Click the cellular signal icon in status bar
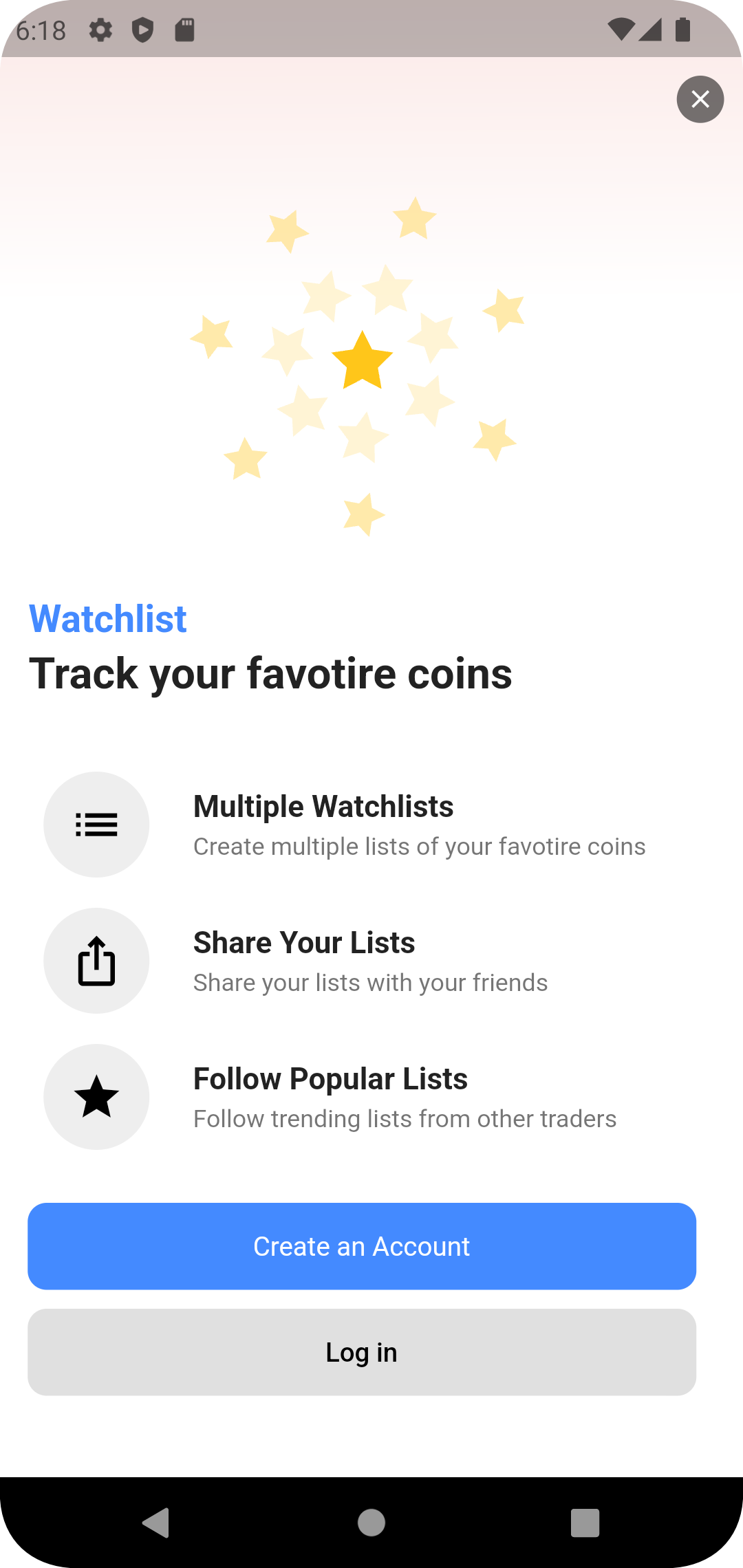Image resolution: width=743 pixels, height=1568 pixels. [652, 29]
